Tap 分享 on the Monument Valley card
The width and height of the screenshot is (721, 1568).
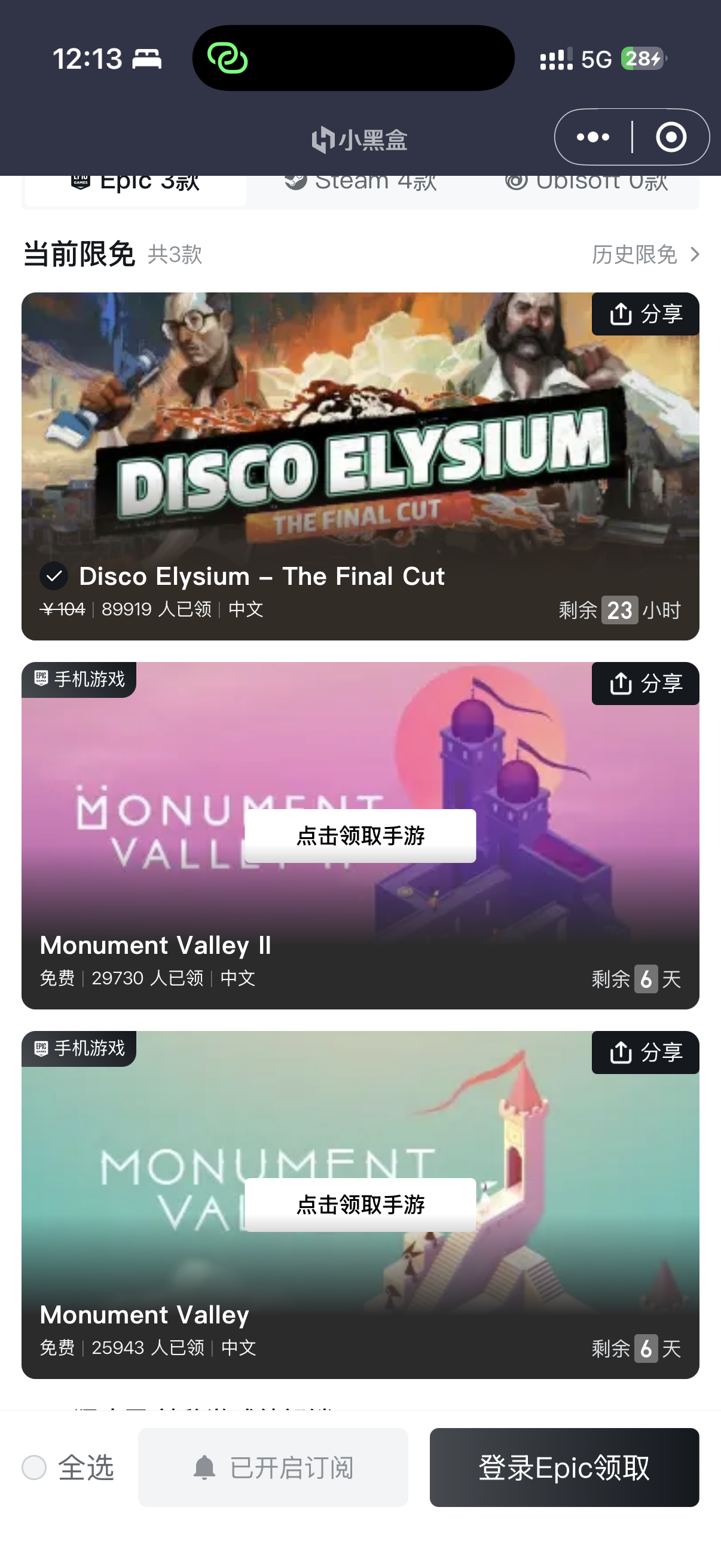(x=645, y=1053)
